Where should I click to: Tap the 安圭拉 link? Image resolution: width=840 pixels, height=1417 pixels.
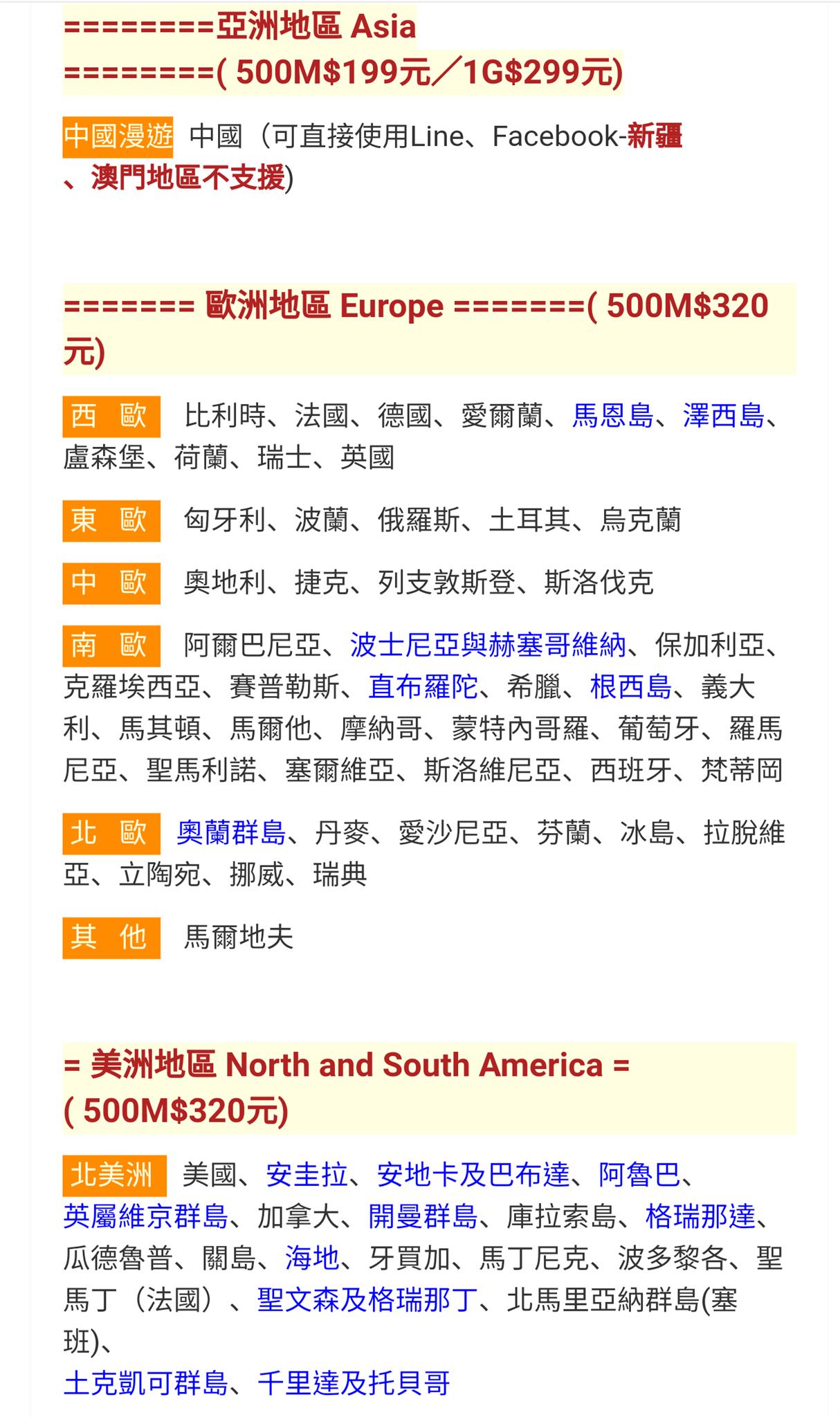pyautogui.click(x=307, y=1175)
